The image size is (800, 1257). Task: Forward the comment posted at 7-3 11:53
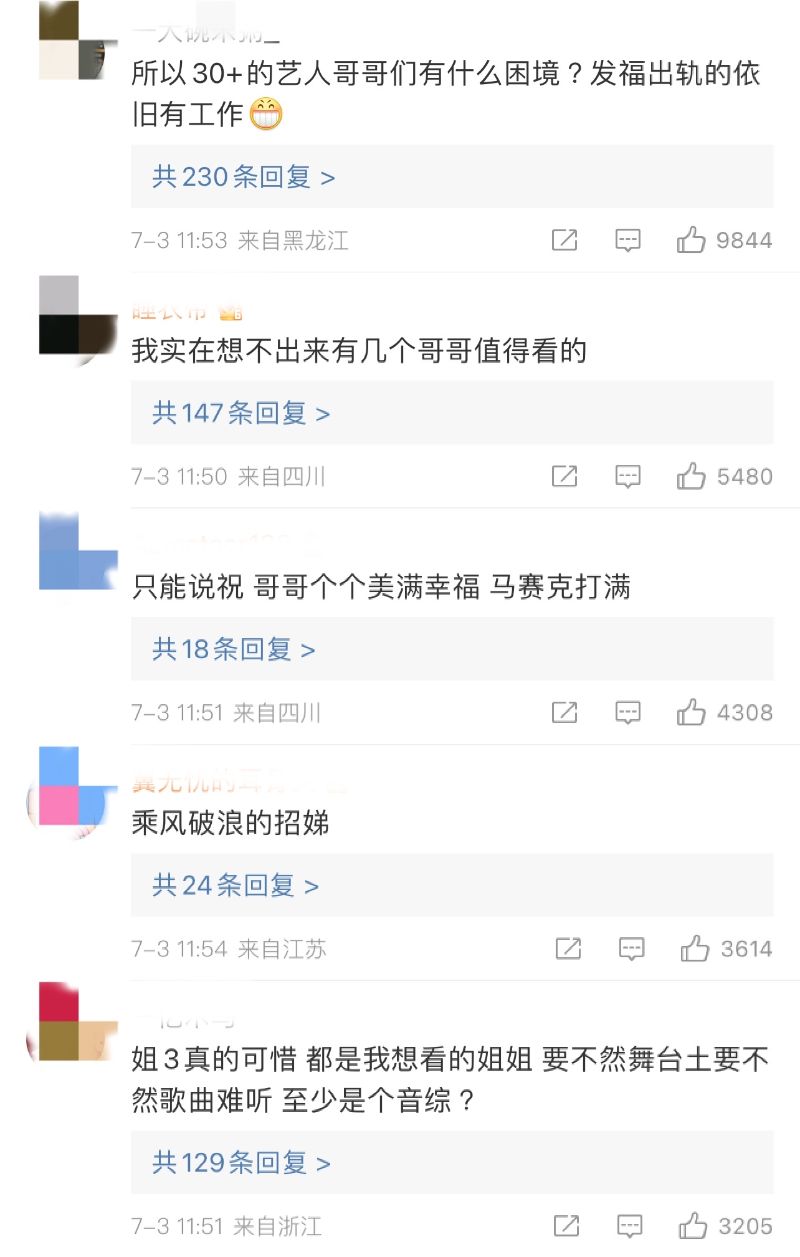564,240
